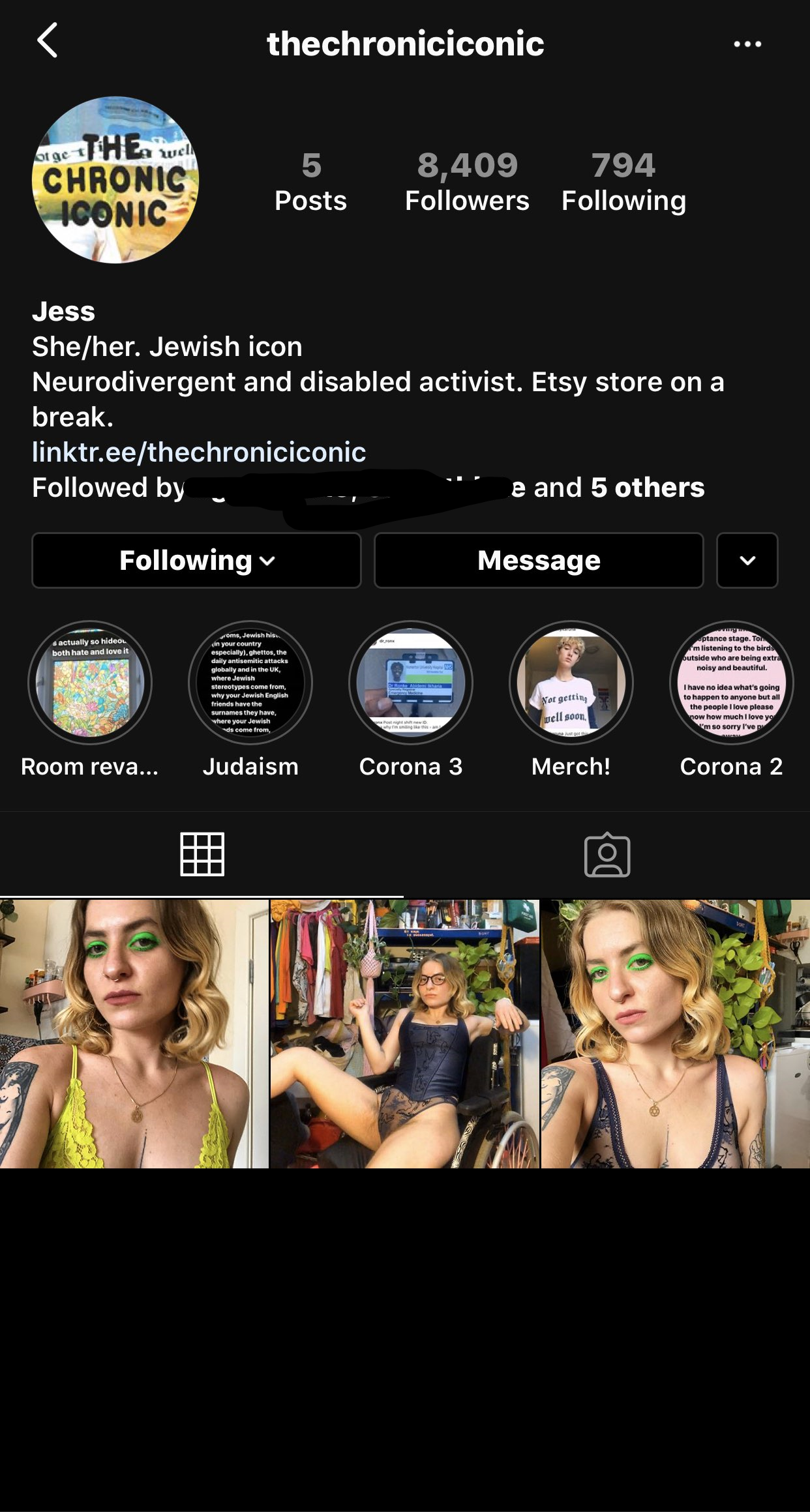Open the Judaism story highlight
The width and height of the screenshot is (810, 1512).
(250, 683)
